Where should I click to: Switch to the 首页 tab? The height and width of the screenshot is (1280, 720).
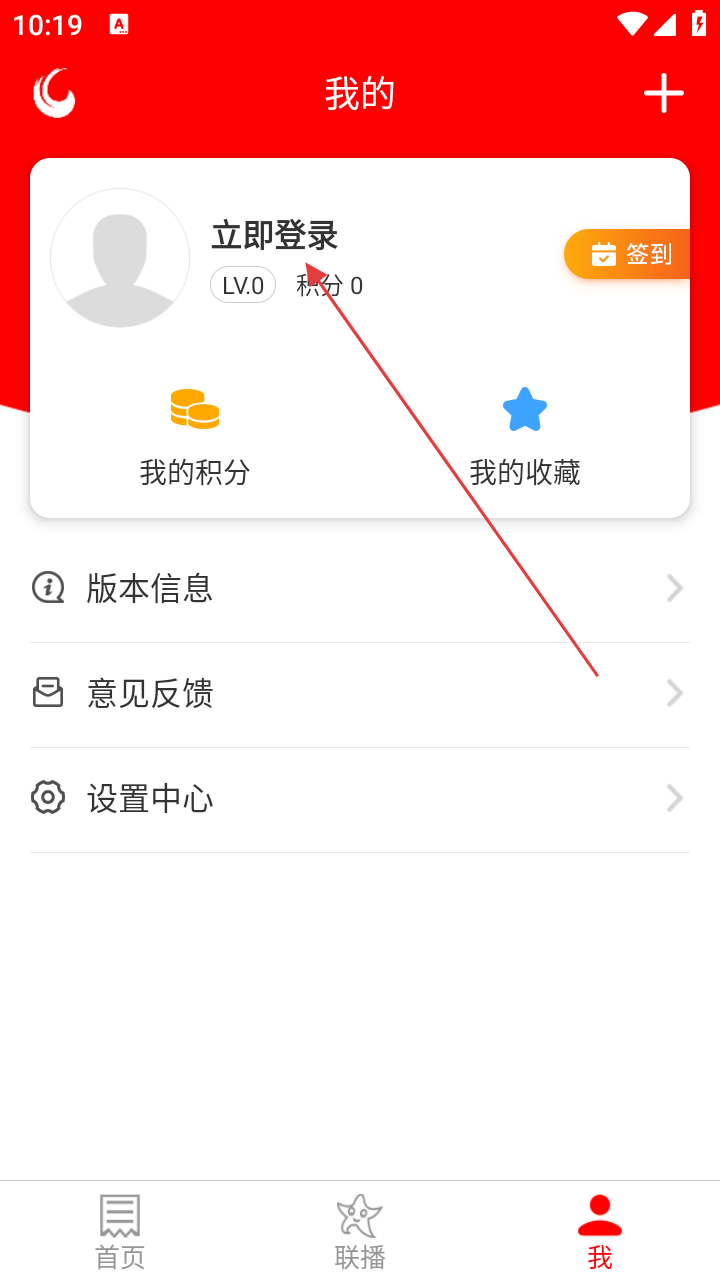pos(120,1231)
